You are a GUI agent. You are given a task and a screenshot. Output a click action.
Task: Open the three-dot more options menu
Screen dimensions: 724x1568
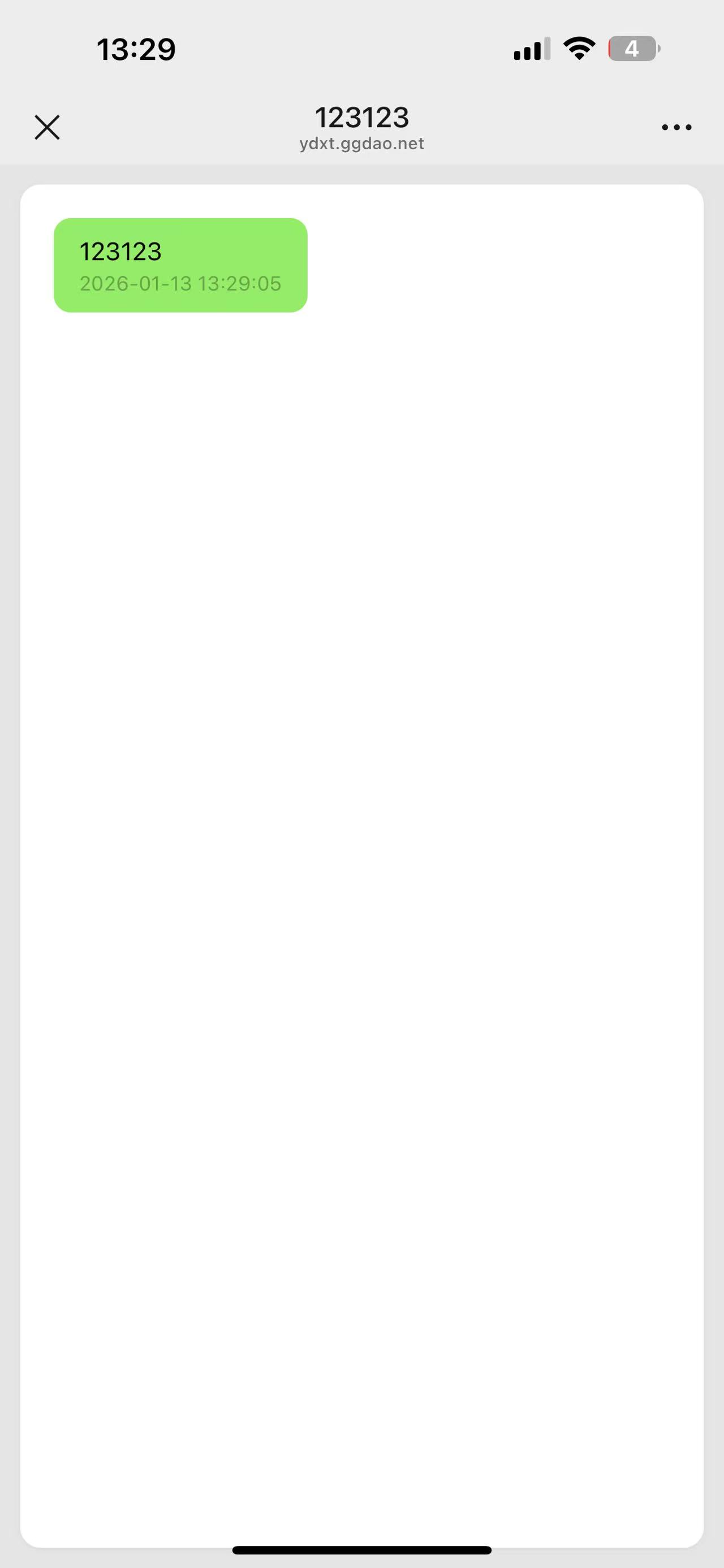pos(676,127)
